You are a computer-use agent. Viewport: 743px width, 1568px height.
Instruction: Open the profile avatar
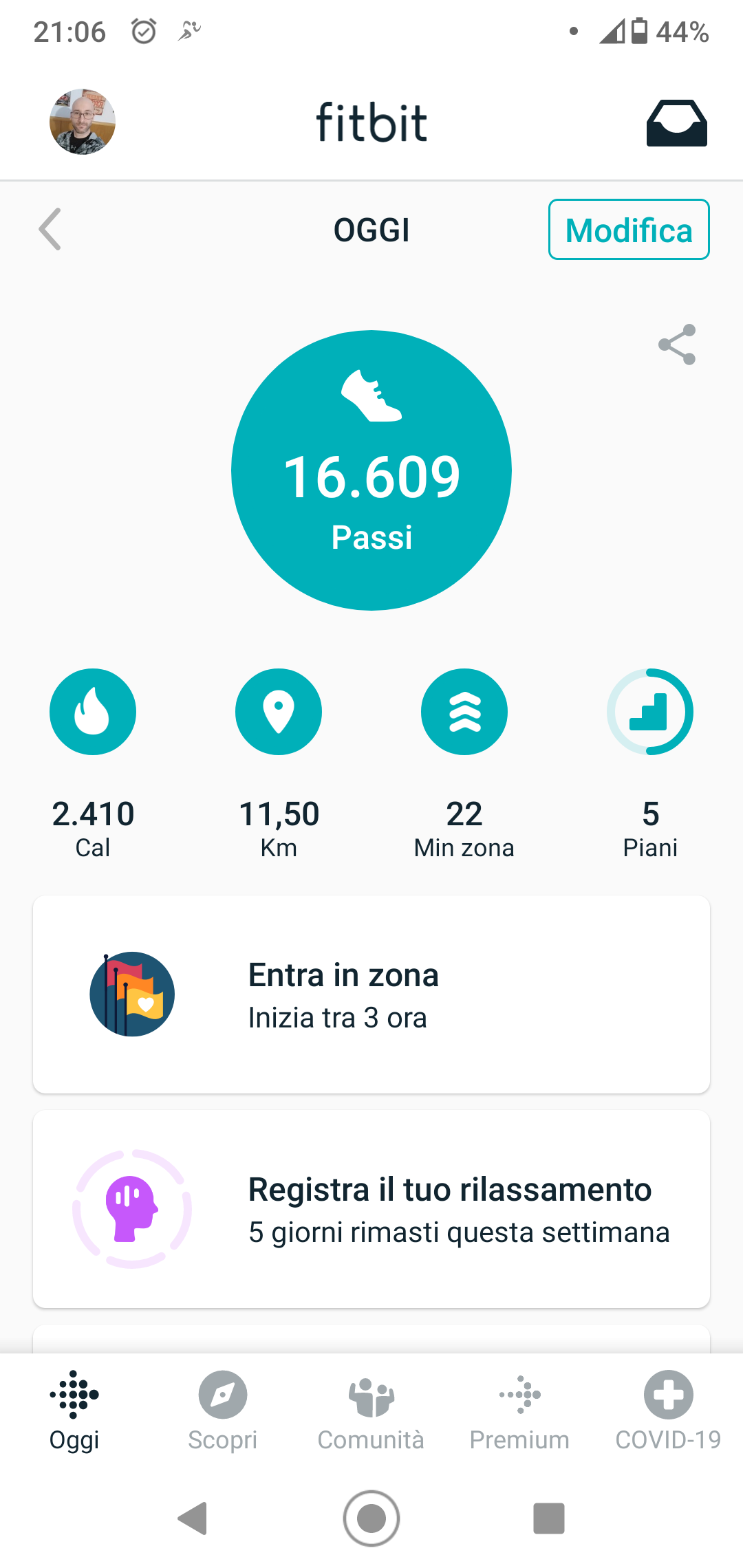tap(83, 122)
